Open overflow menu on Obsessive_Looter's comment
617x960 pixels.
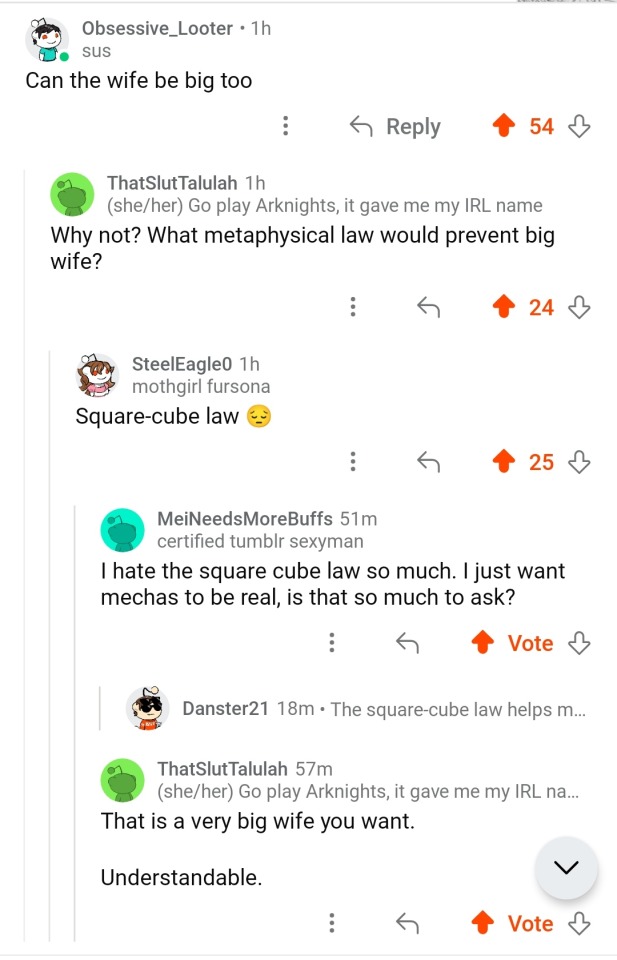(x=286, y=127)
